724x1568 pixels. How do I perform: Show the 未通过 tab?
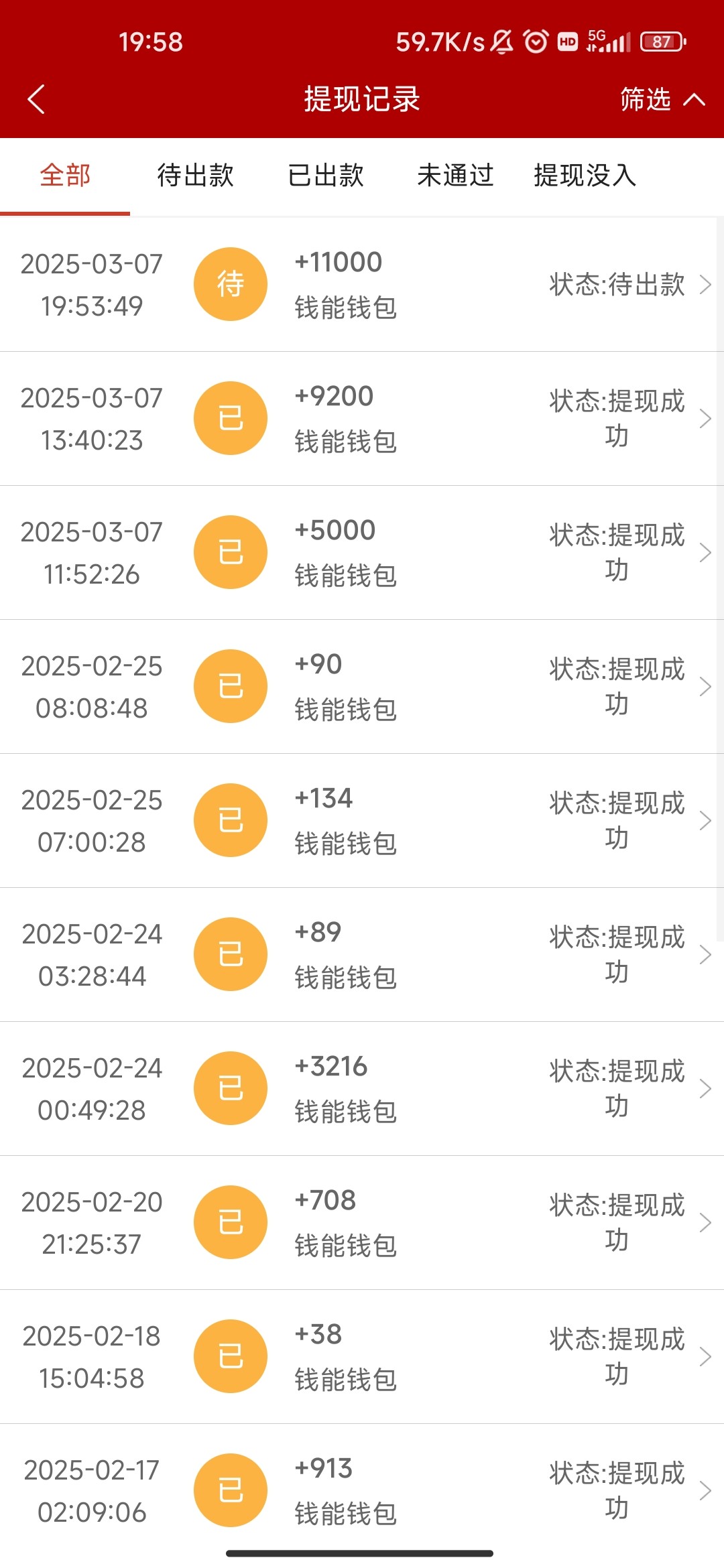click(455, 176)
